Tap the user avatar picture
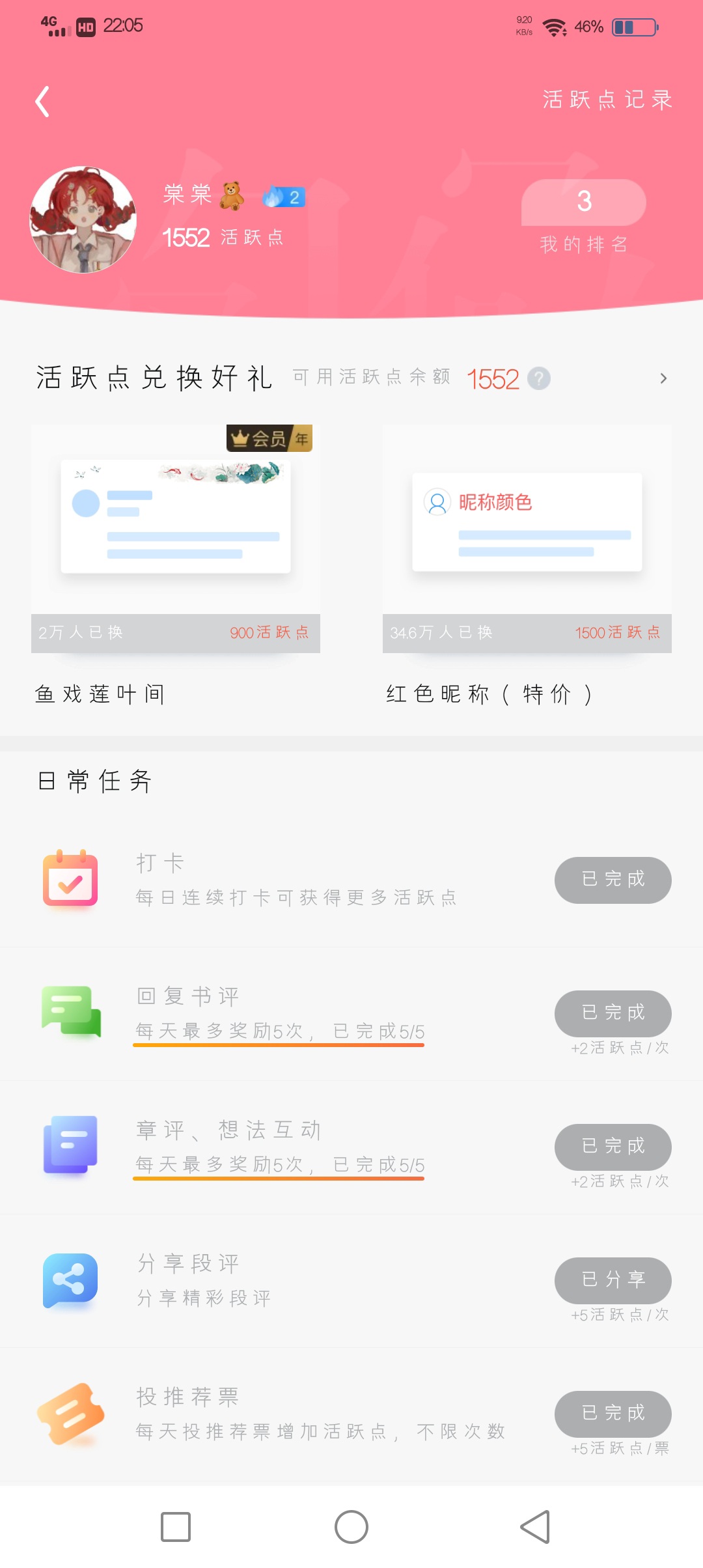The image size is (703, 1568). point(83,219)
